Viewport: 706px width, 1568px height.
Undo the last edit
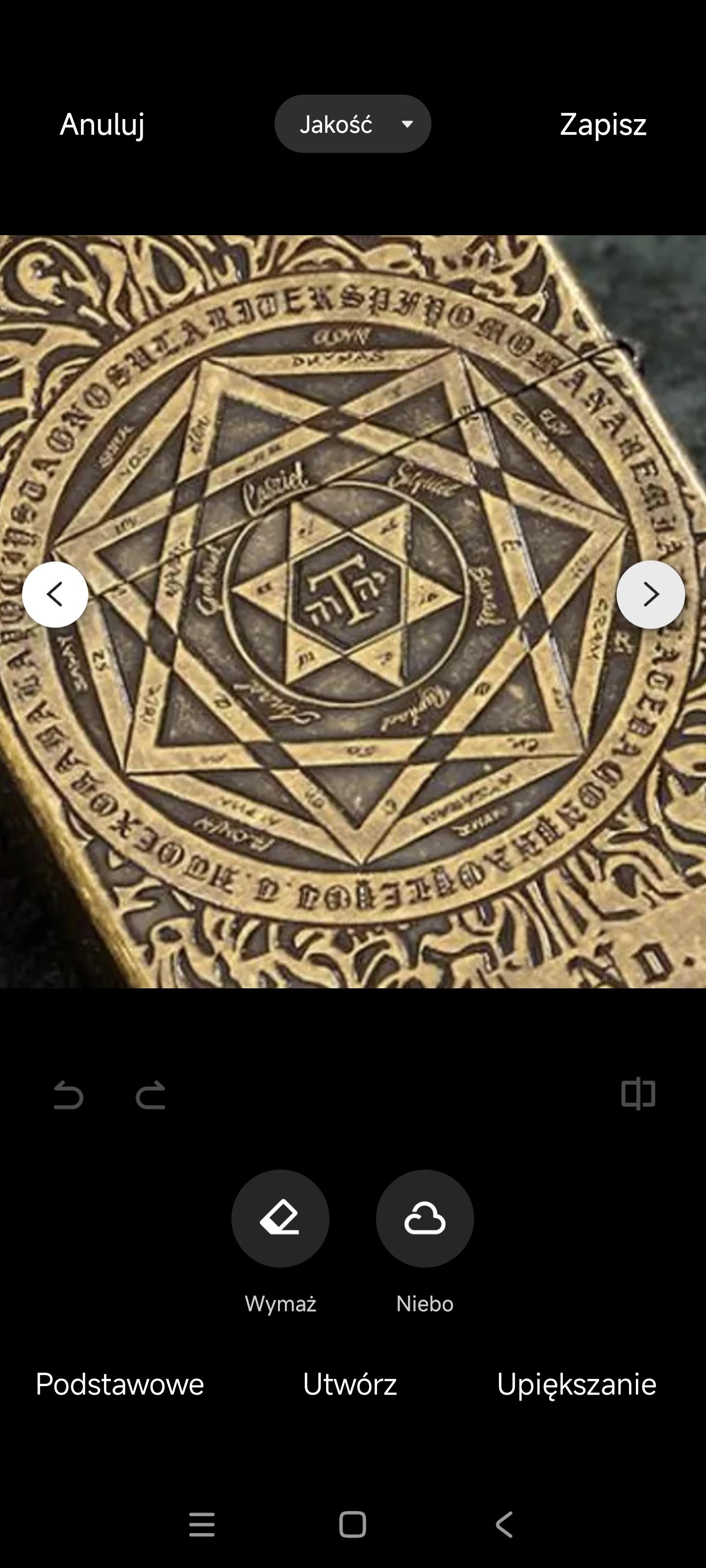click(x=68, y=1095)
